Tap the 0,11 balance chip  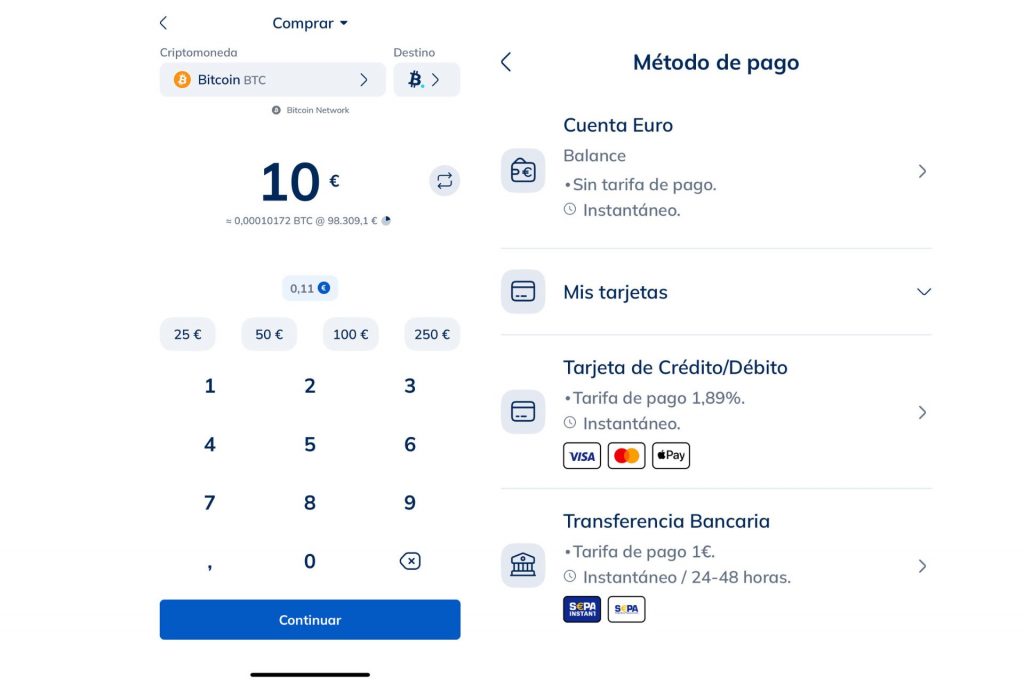[310, 288]
